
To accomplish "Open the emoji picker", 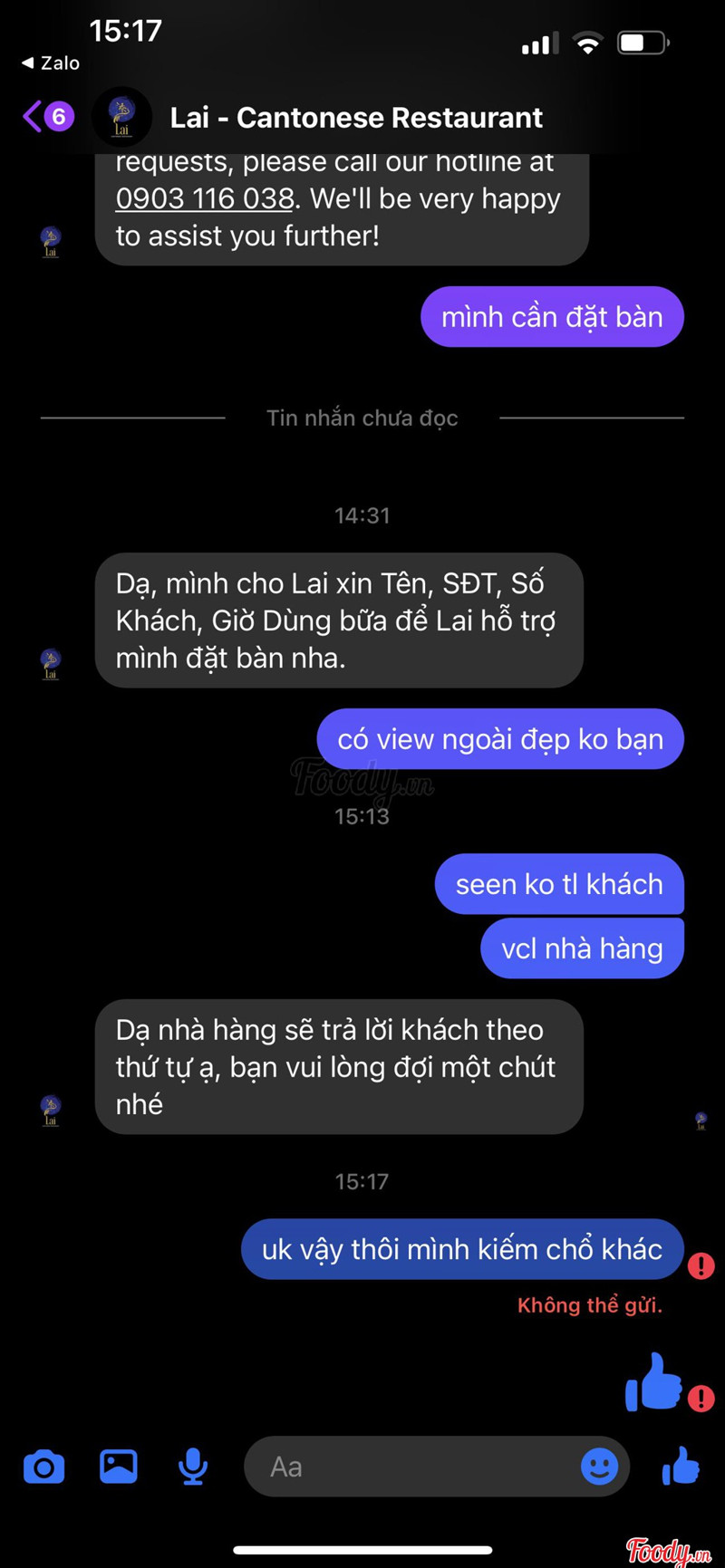I will [599, 1466].
